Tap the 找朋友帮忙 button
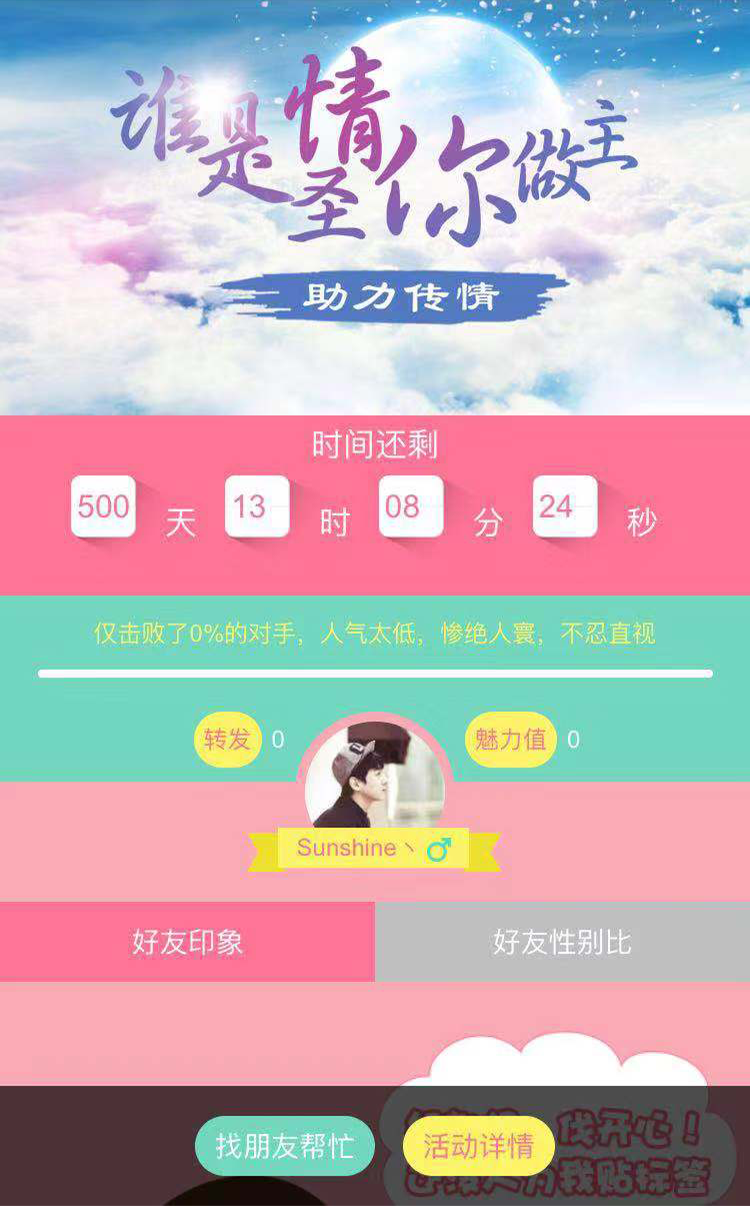Viewport: 750px width, 1206px height. [x=284, y=1146]
